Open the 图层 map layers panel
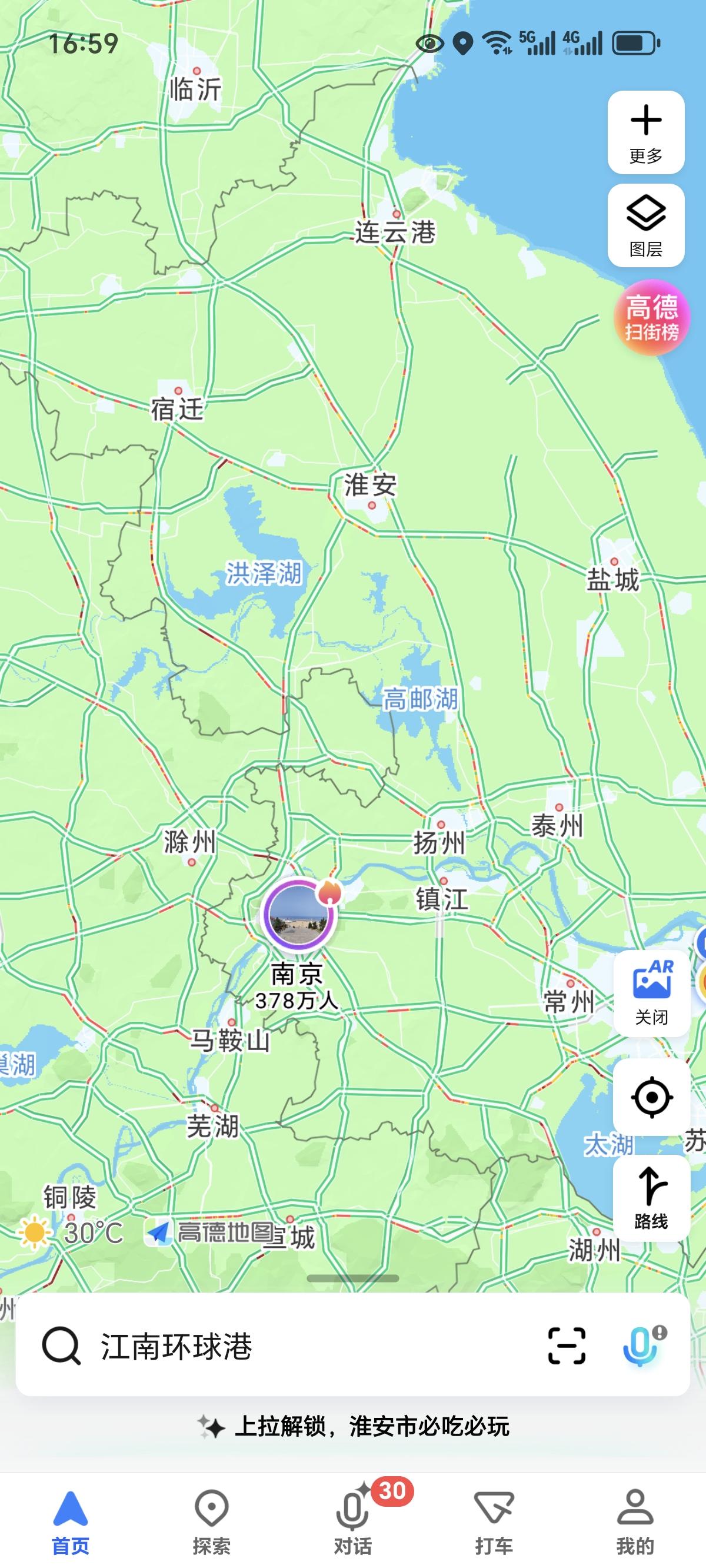 coord(646,225)
